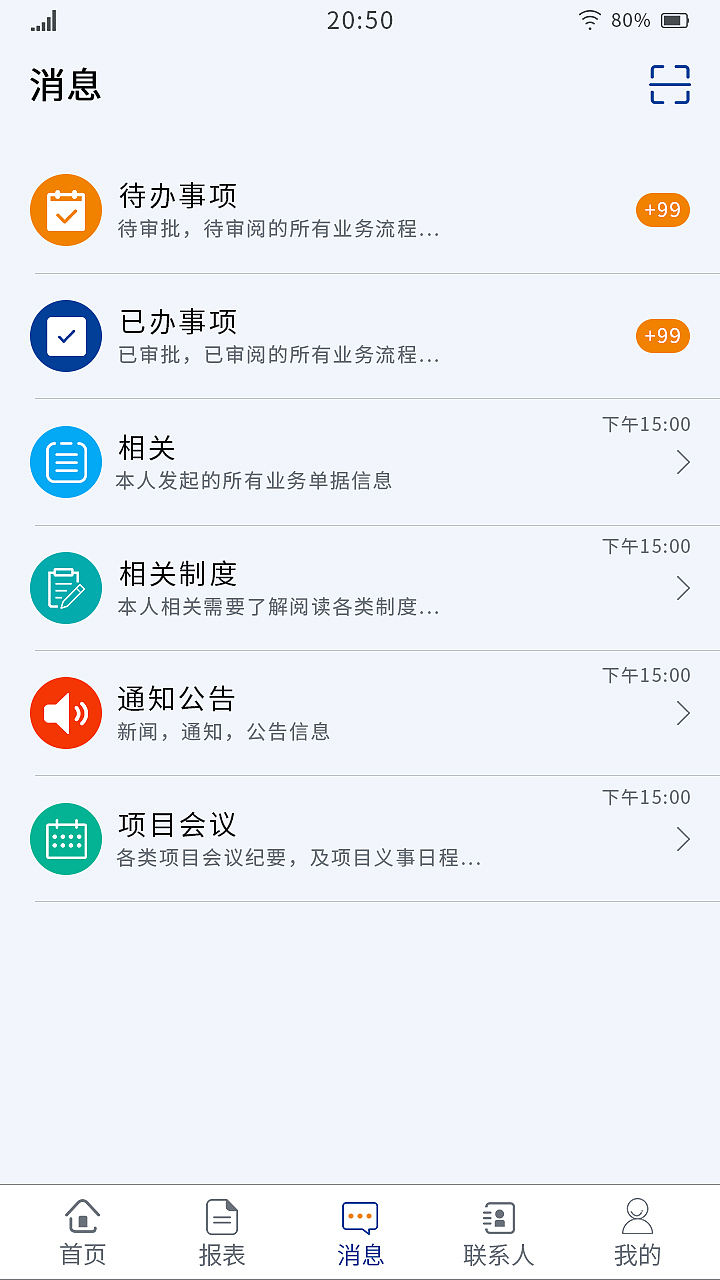
Task: Open 项目会议 via its right chevron
Action: pyautogui.click(x=683, y=839)
